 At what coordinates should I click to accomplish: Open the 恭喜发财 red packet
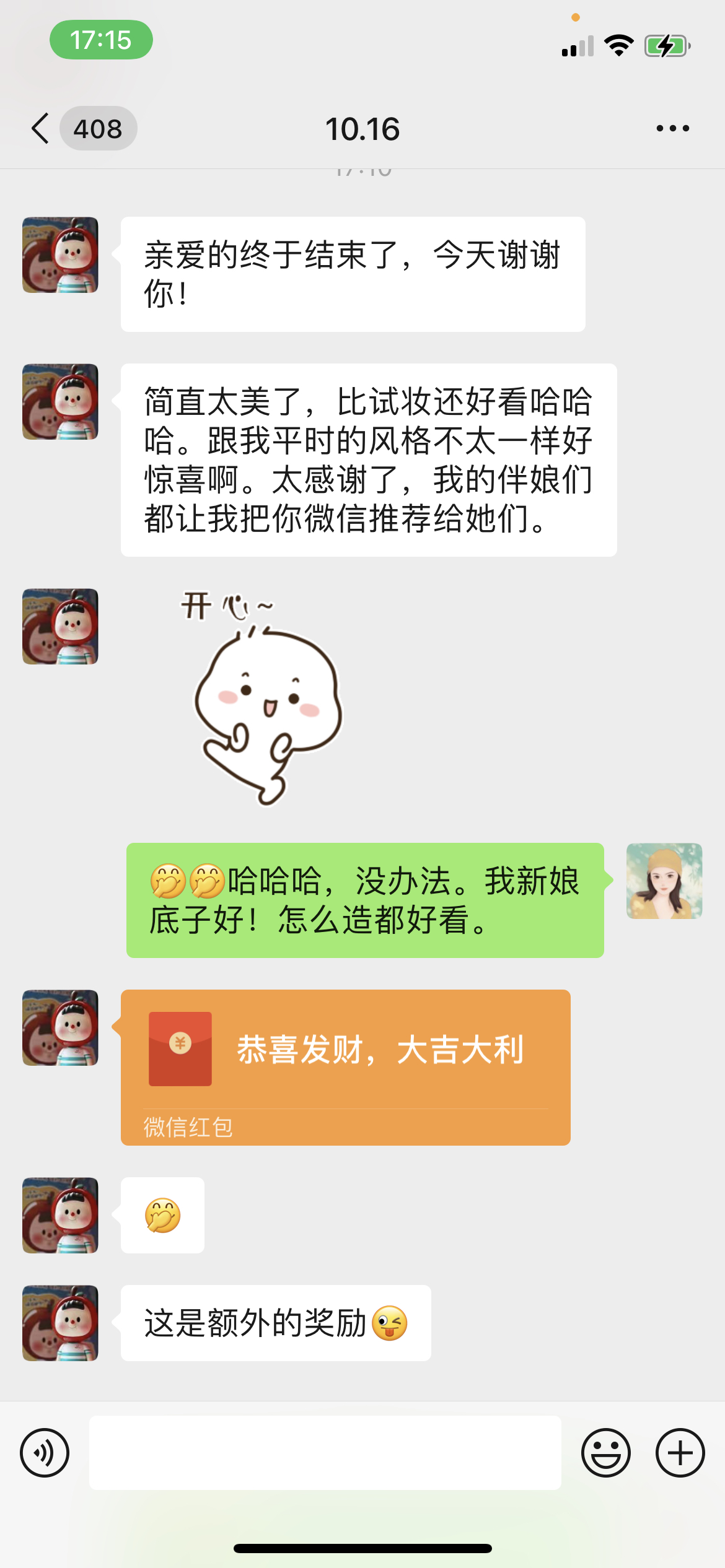coord(346,1067)
